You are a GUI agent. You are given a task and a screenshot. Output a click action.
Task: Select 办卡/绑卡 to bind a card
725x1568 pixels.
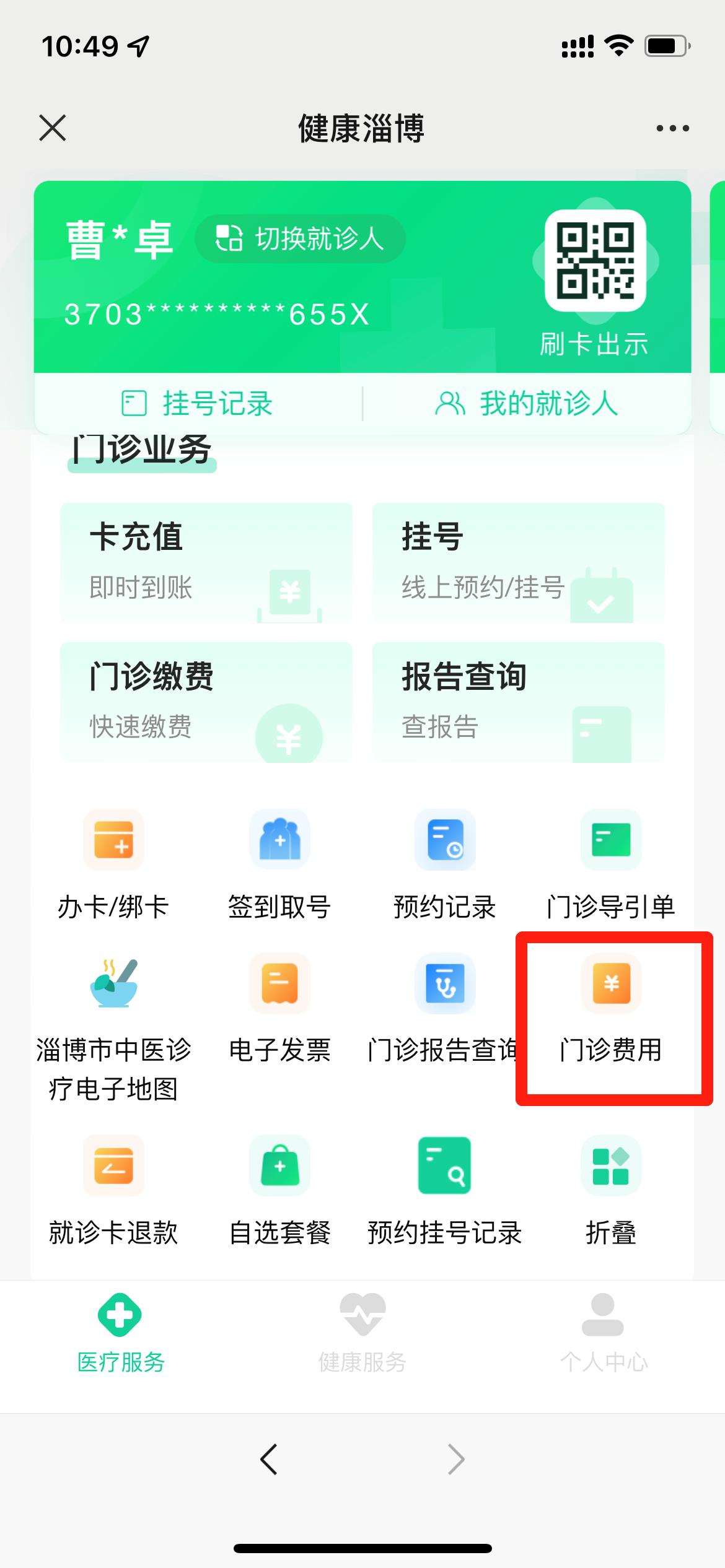113,864
